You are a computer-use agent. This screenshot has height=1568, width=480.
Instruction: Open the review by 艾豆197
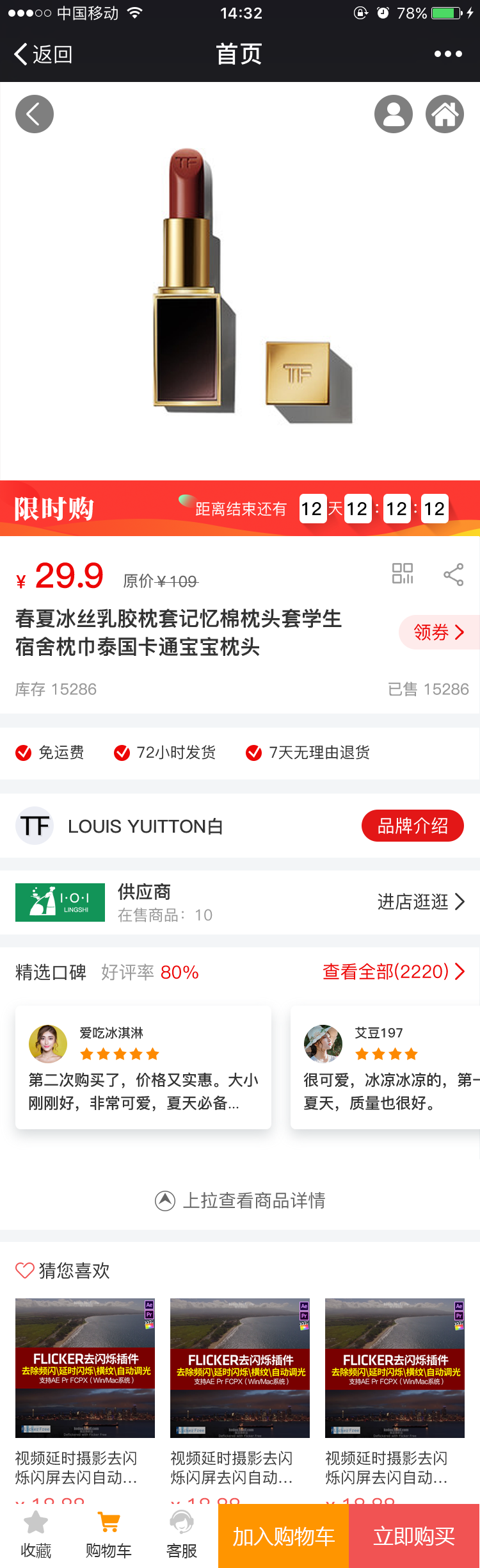click(x=385, y=1067)
